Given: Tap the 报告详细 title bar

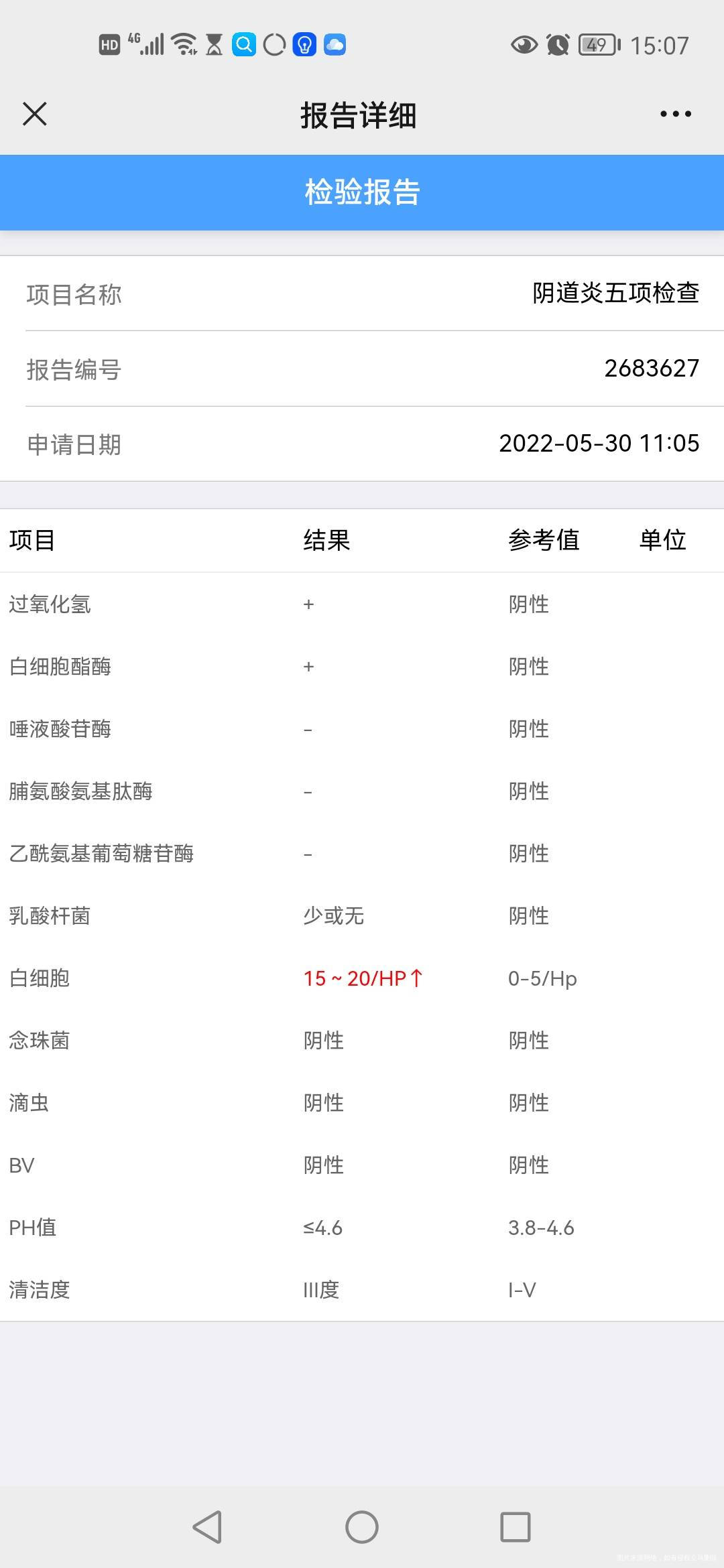Looking at the screenshot, I should pyautogui.click(x=359, y=114).
